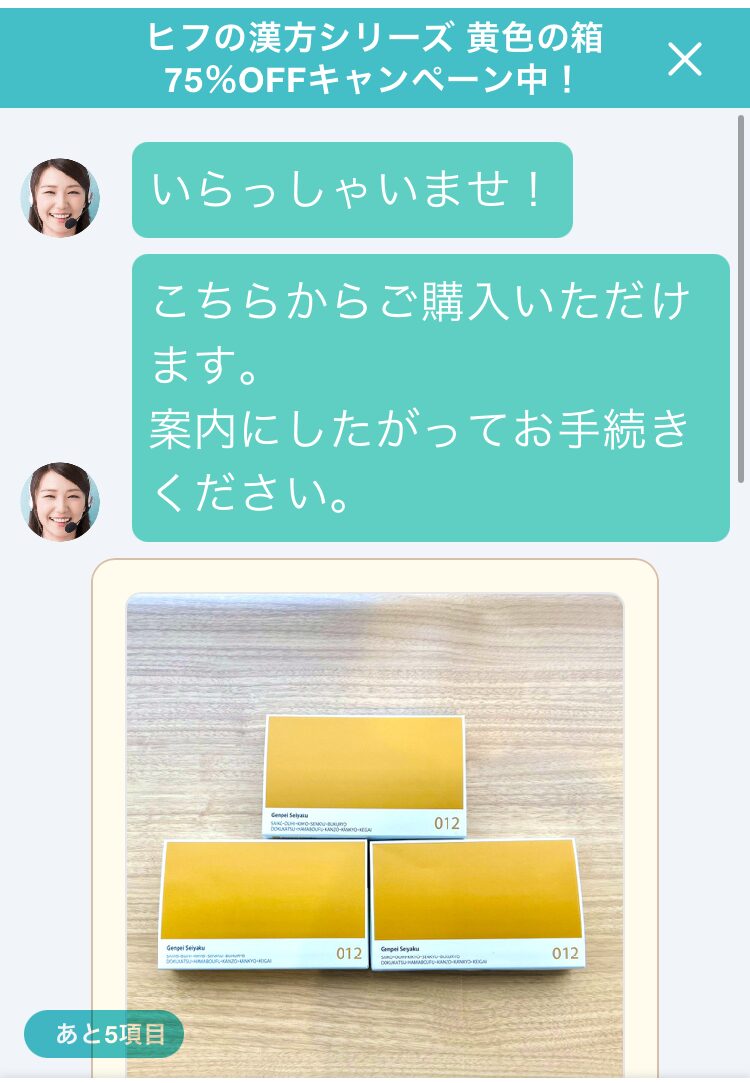This screenshot has width=750, height=1083.
Task: Close the campaign chat window
Action: [685, 59]
